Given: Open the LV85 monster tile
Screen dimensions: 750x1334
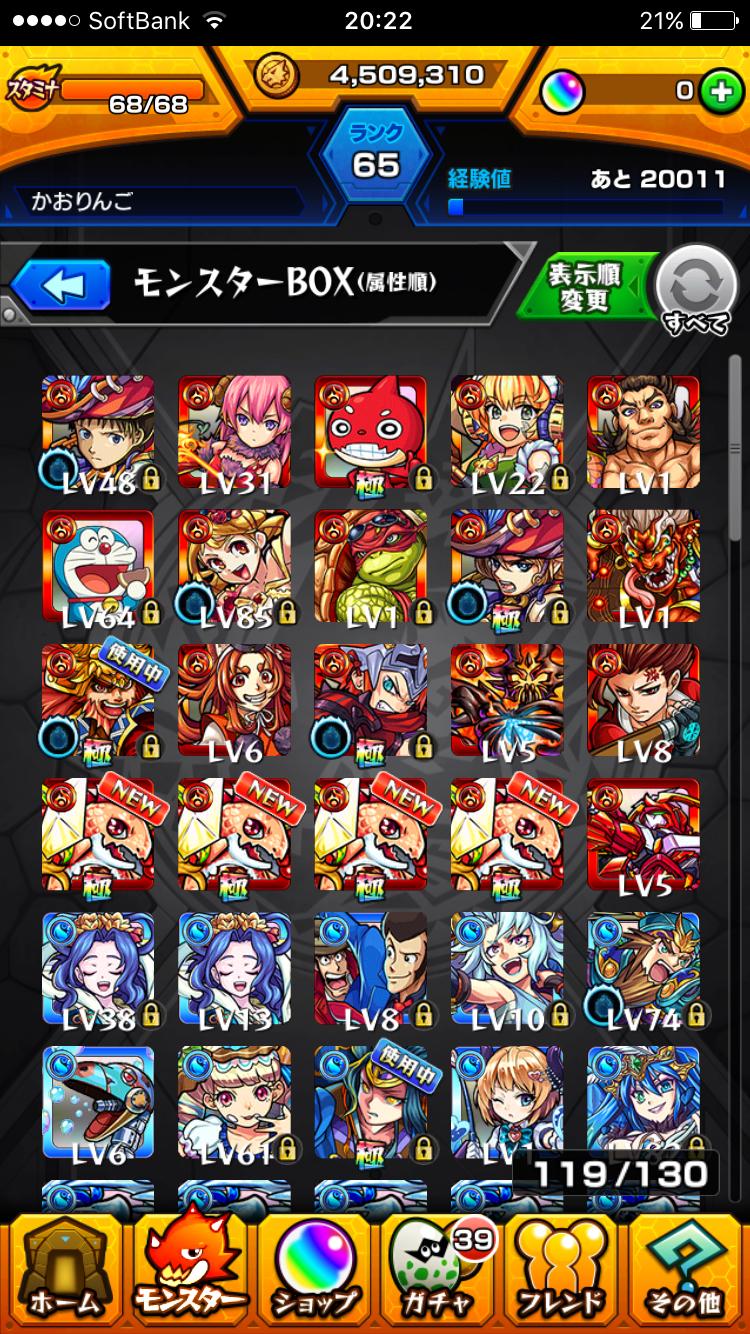Looking at the screenshot, I should (234, 566).
